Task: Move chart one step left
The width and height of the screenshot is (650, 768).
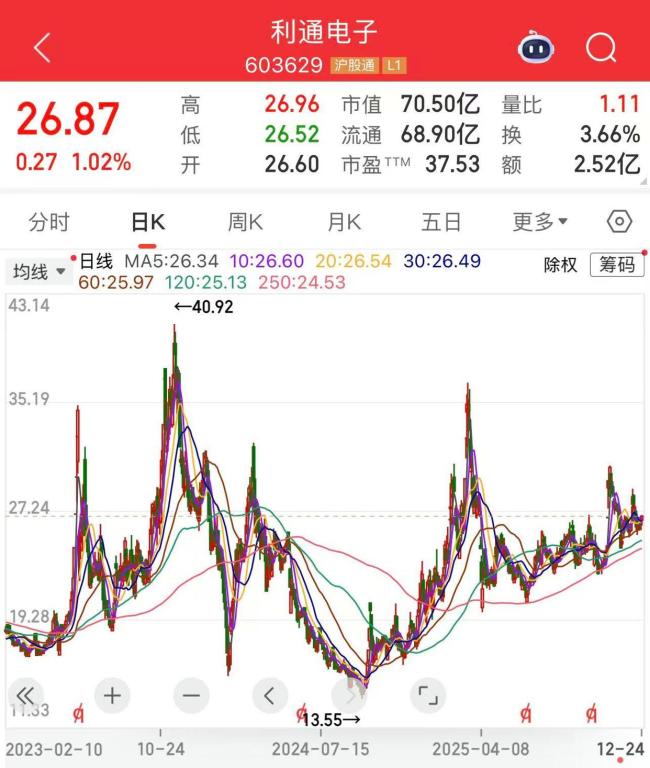Action: click(x=269, y=694)
